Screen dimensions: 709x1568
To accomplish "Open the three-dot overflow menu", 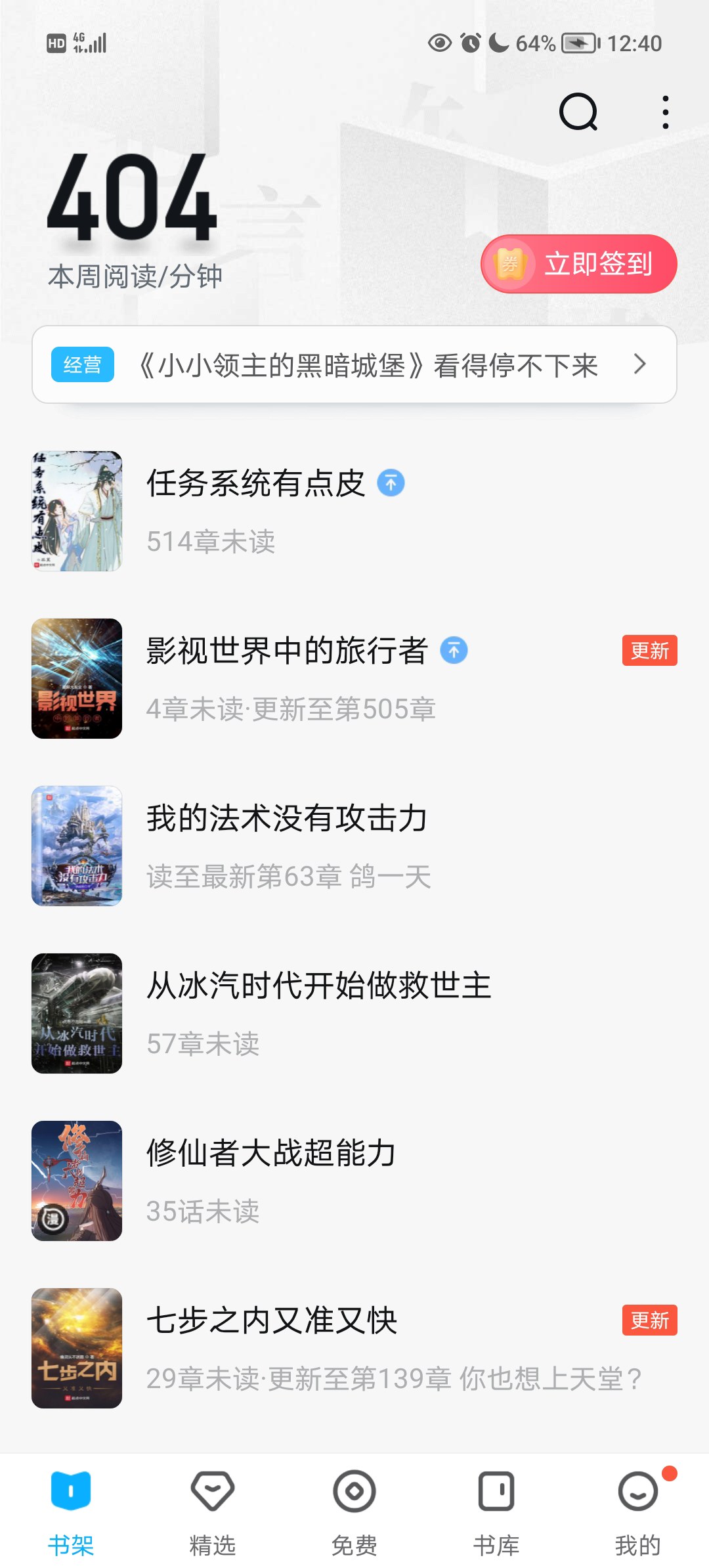I will point(665,112).
